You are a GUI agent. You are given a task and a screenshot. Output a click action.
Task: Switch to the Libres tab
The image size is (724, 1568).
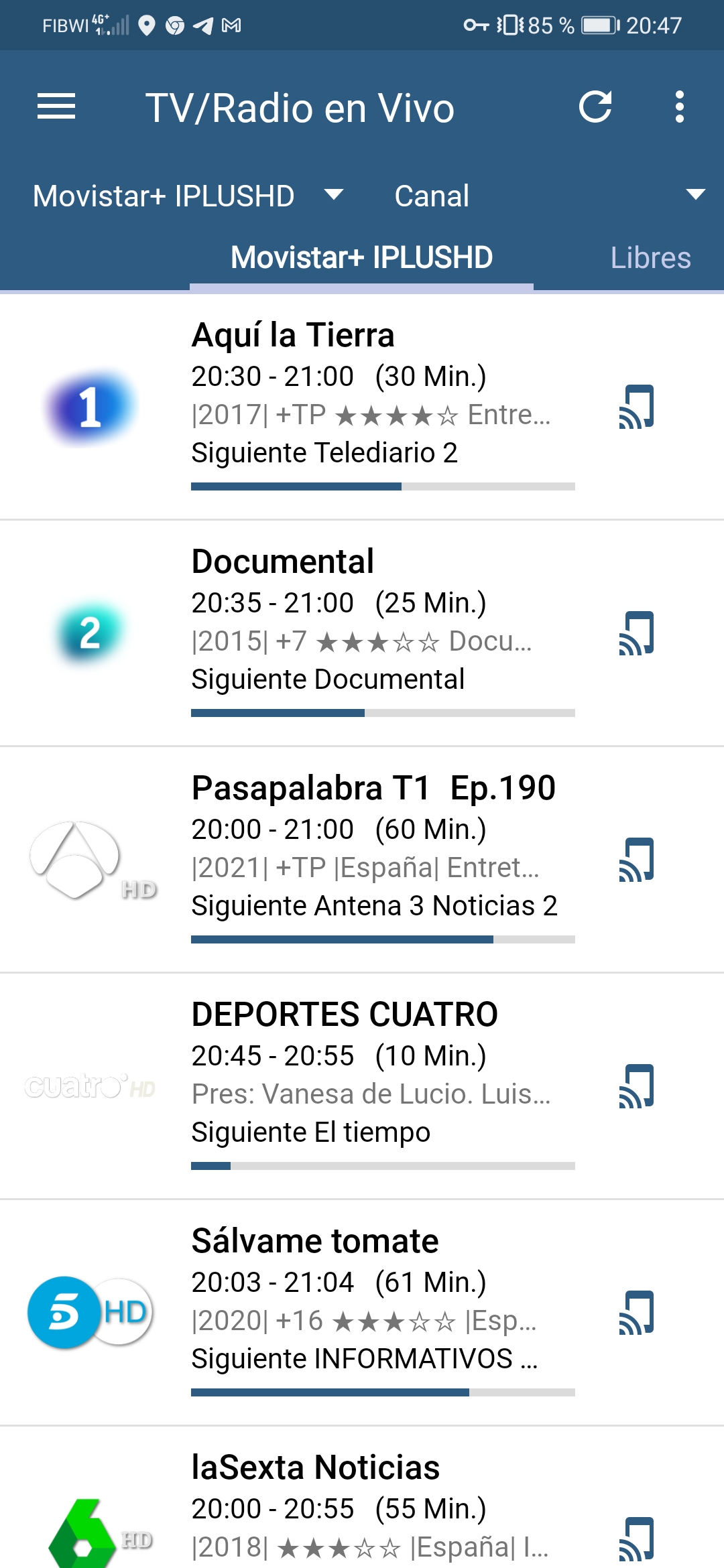(x=650, y=258)
